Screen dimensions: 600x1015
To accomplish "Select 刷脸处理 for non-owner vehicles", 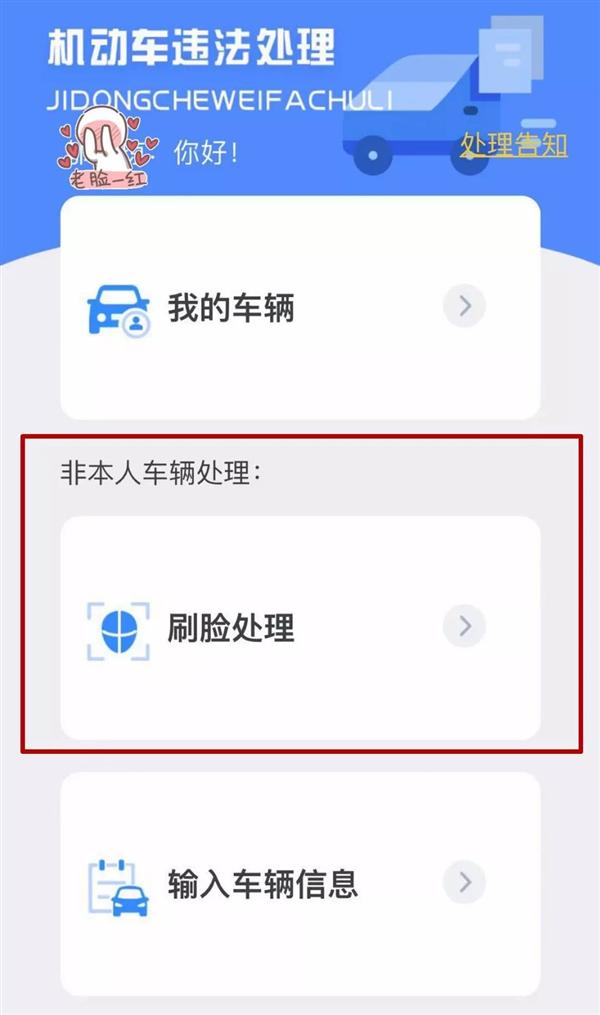I will point(300,628).
